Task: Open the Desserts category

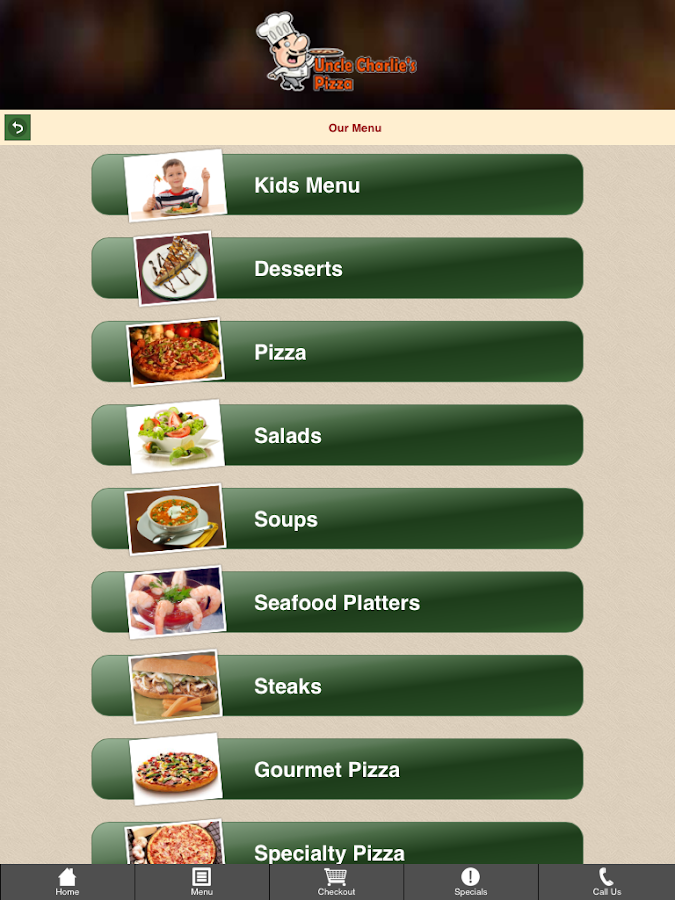Action: click(337, 269)
